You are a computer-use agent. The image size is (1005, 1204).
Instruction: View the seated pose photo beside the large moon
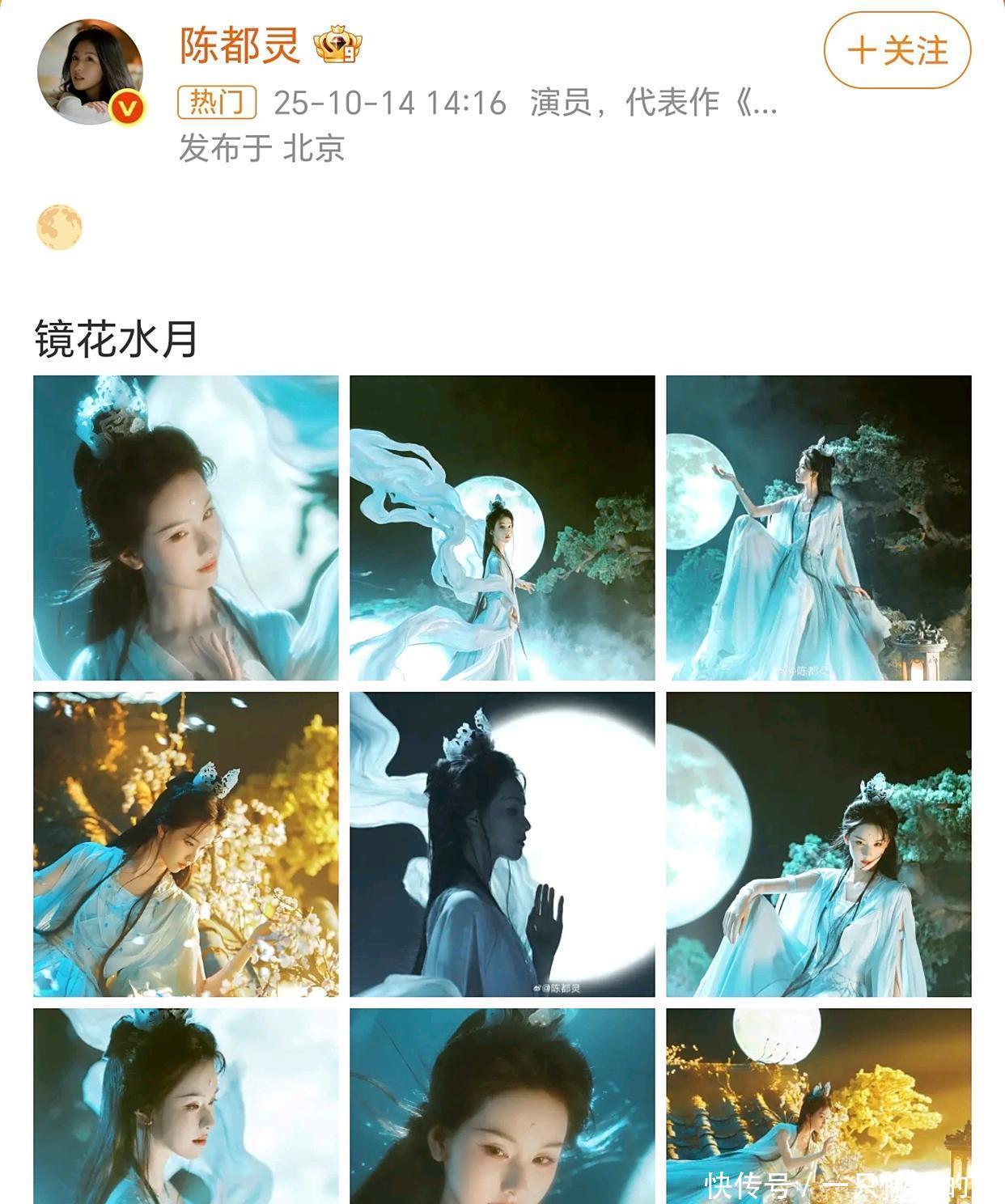point(818,844)
